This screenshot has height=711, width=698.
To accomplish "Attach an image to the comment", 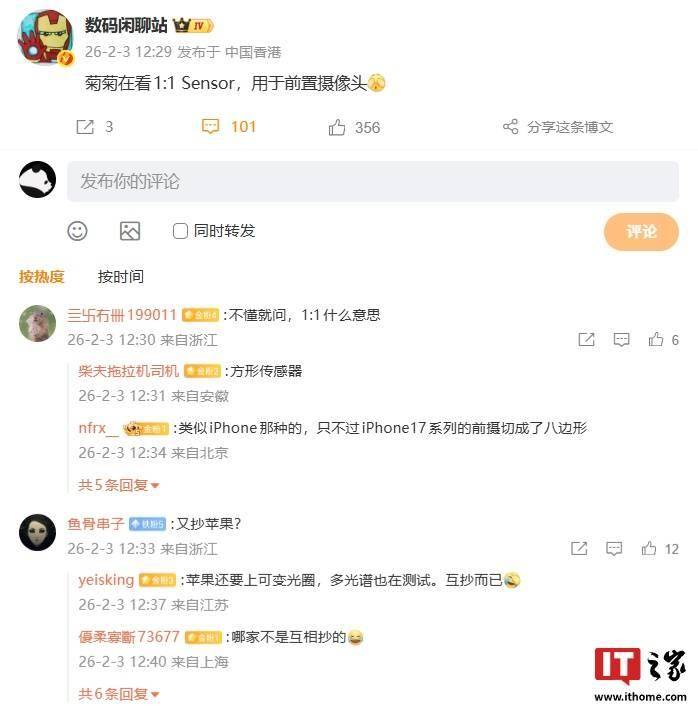I will [130, 231].
